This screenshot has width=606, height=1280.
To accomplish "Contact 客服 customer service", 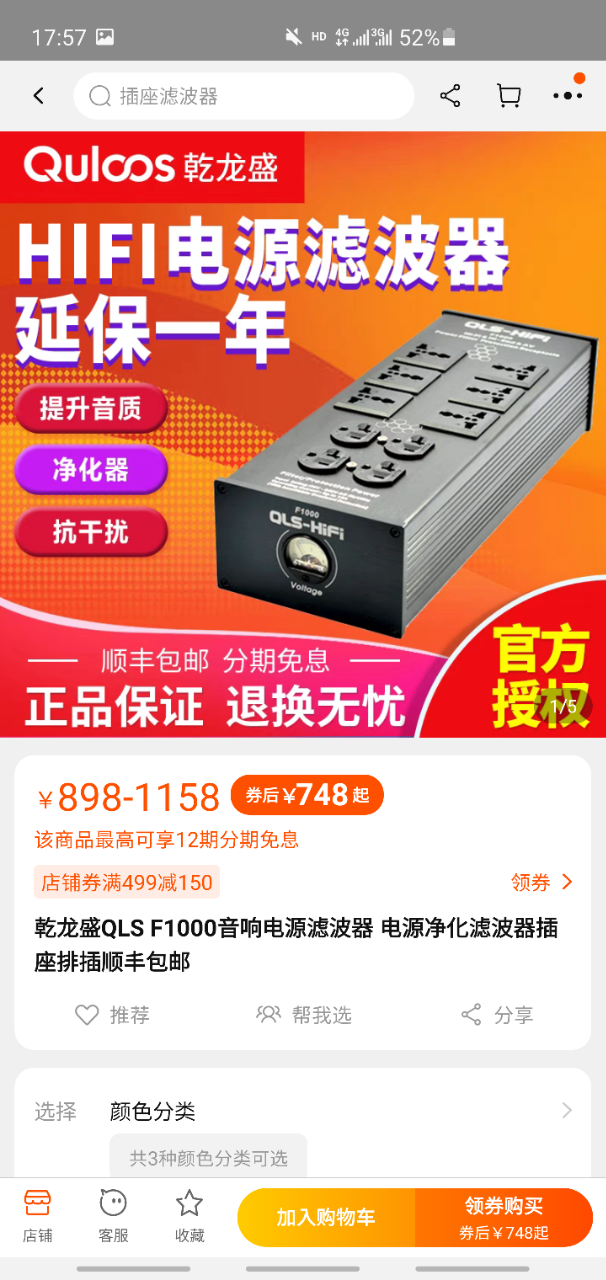I will (113, 1215).
